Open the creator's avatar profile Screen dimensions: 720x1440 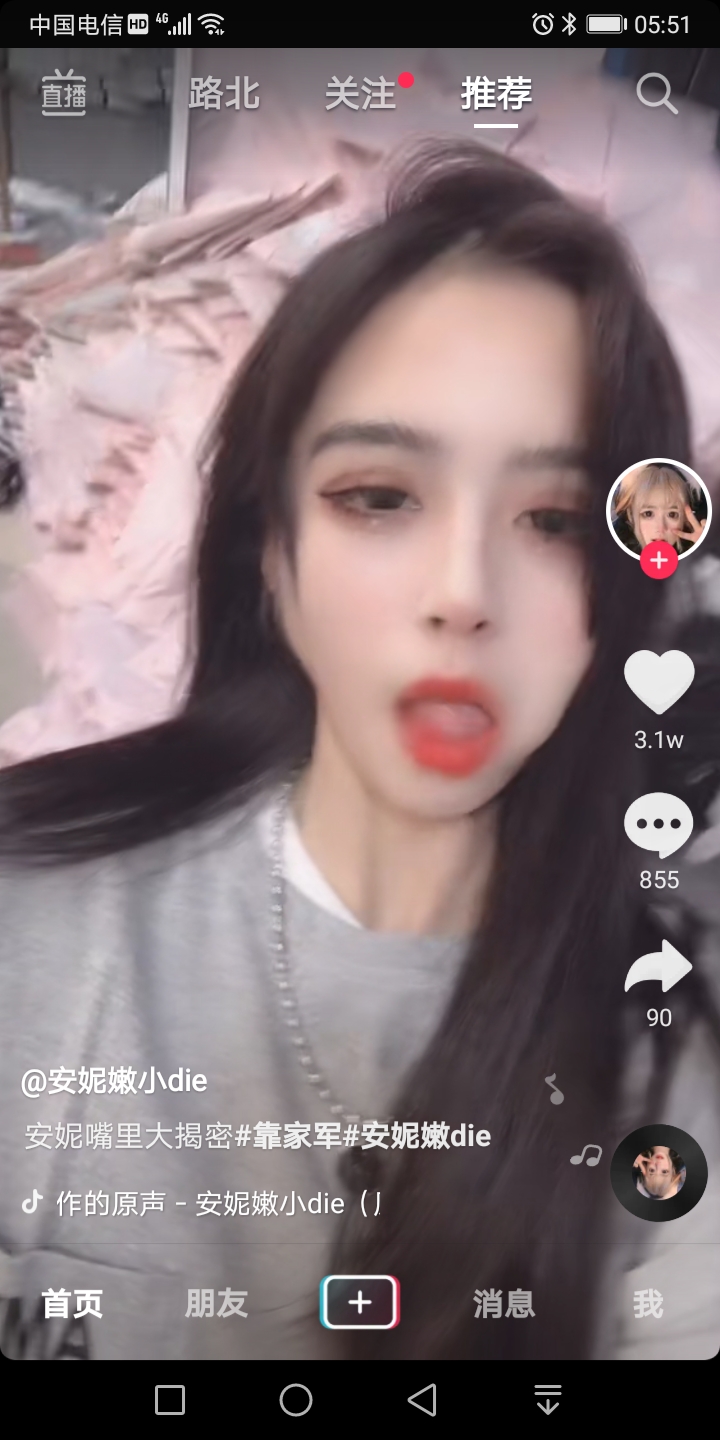[x=658, y=508]
